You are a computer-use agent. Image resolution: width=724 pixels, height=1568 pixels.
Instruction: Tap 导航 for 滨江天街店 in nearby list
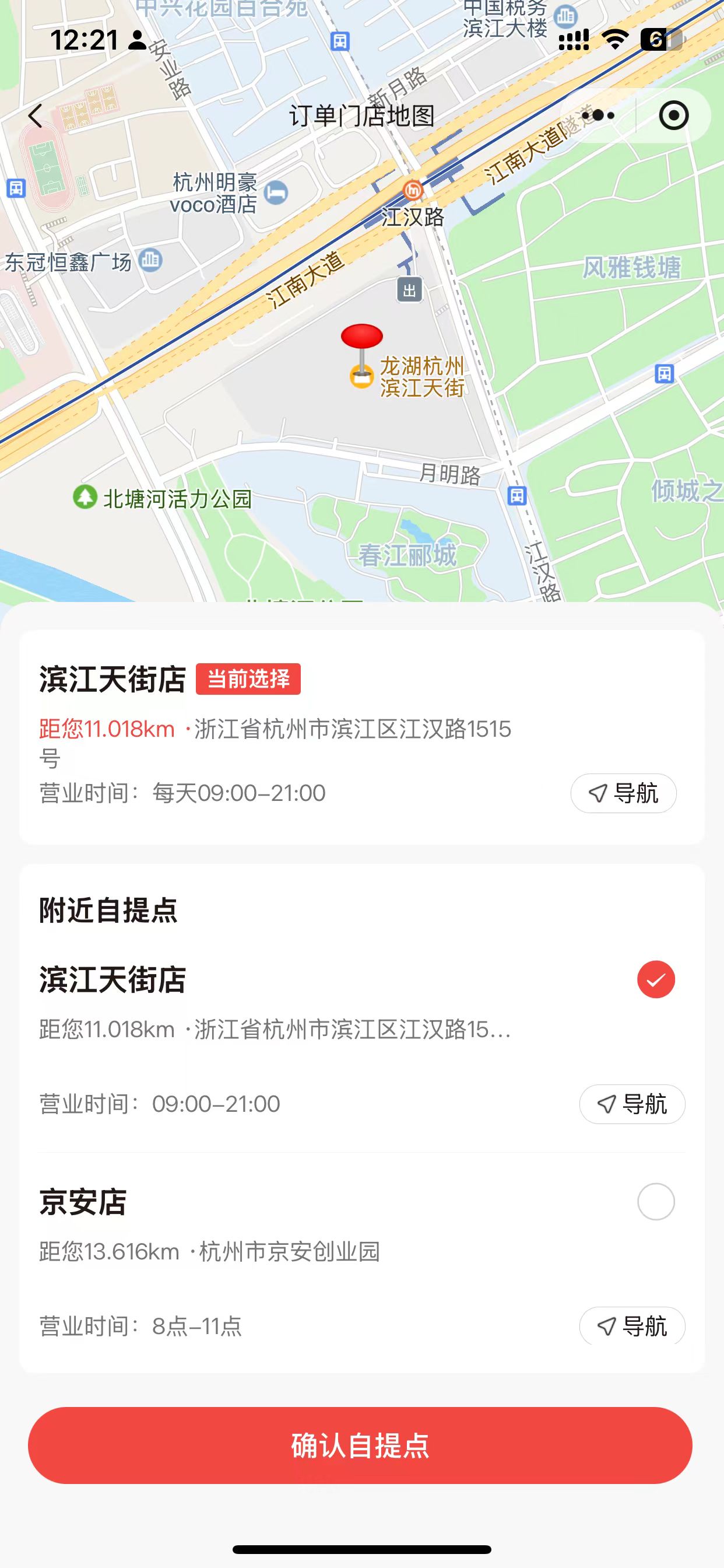pos(632,1104)
